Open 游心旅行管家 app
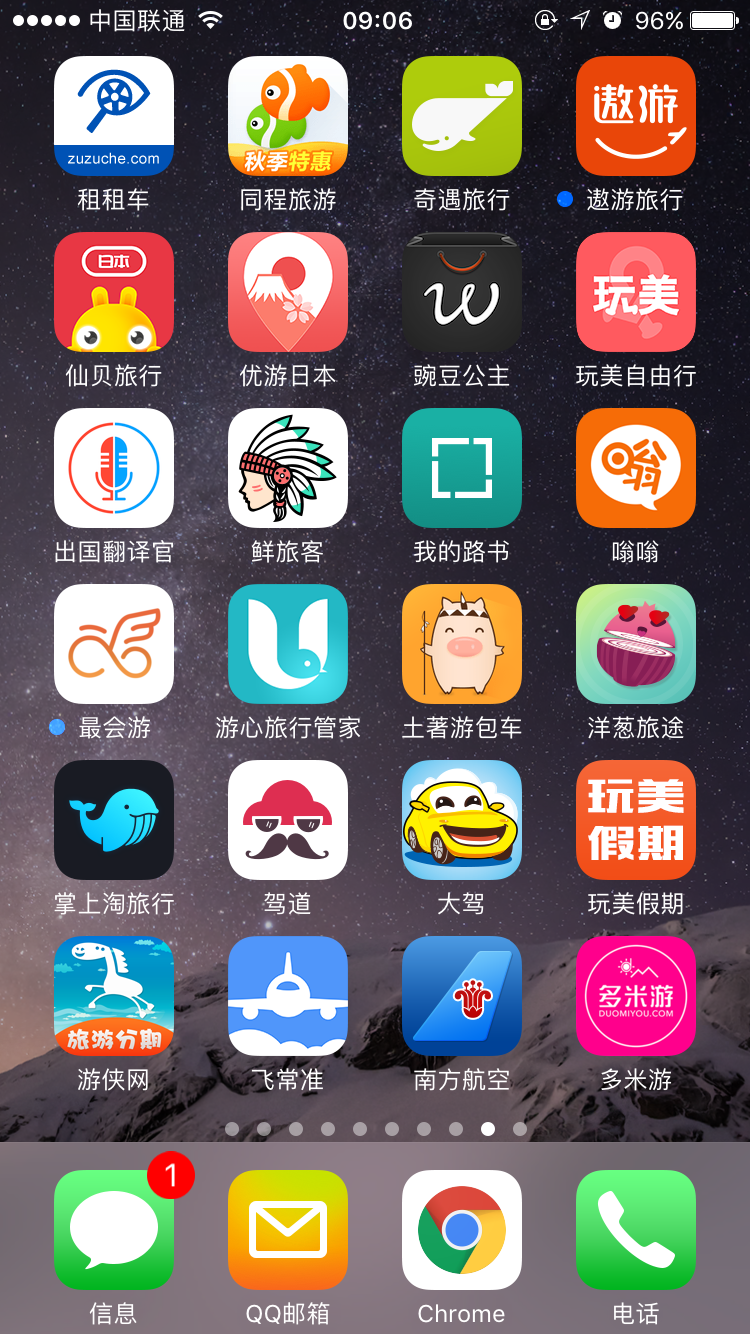Viewport: 750px width, 1334px height. (x=288, y=644)
